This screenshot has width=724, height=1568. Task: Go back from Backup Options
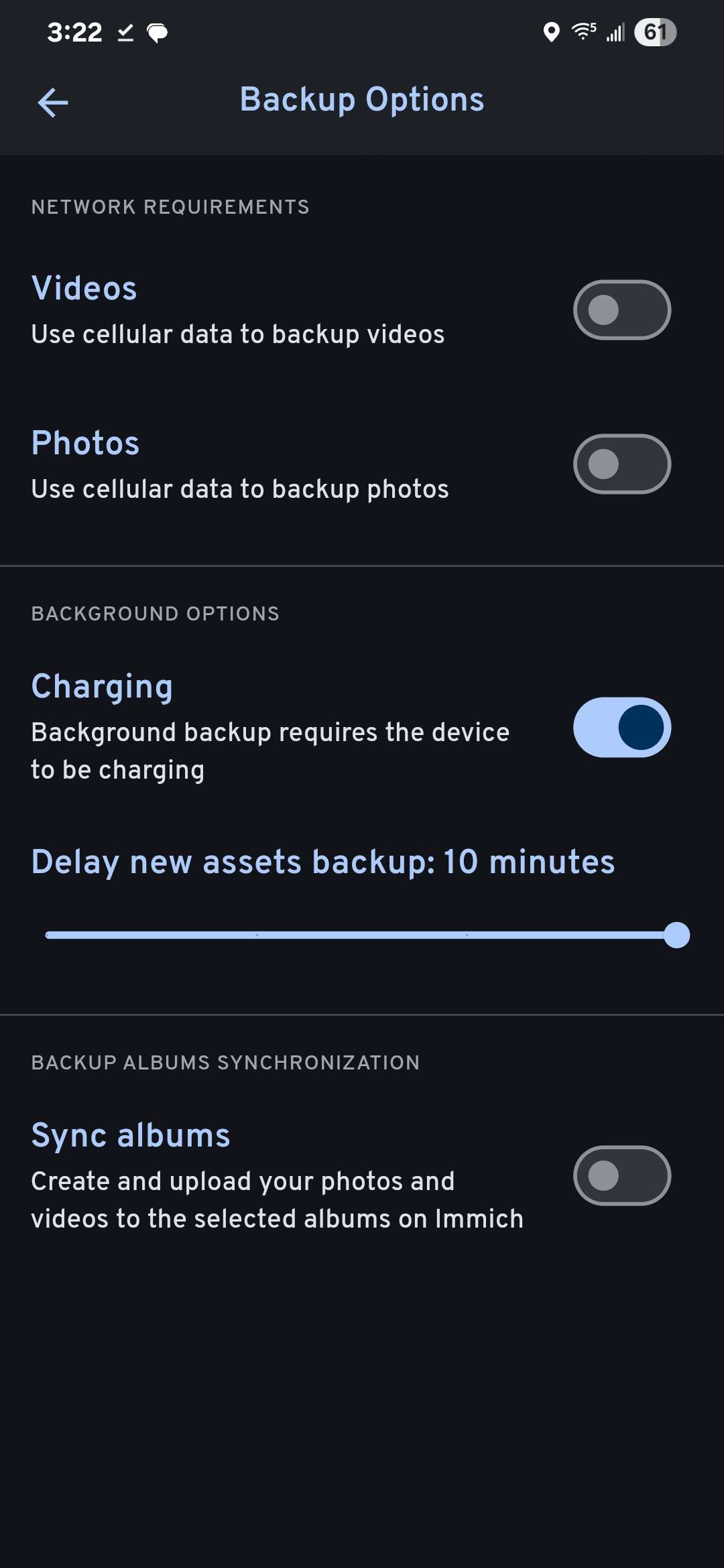click(x=53, y=103)
